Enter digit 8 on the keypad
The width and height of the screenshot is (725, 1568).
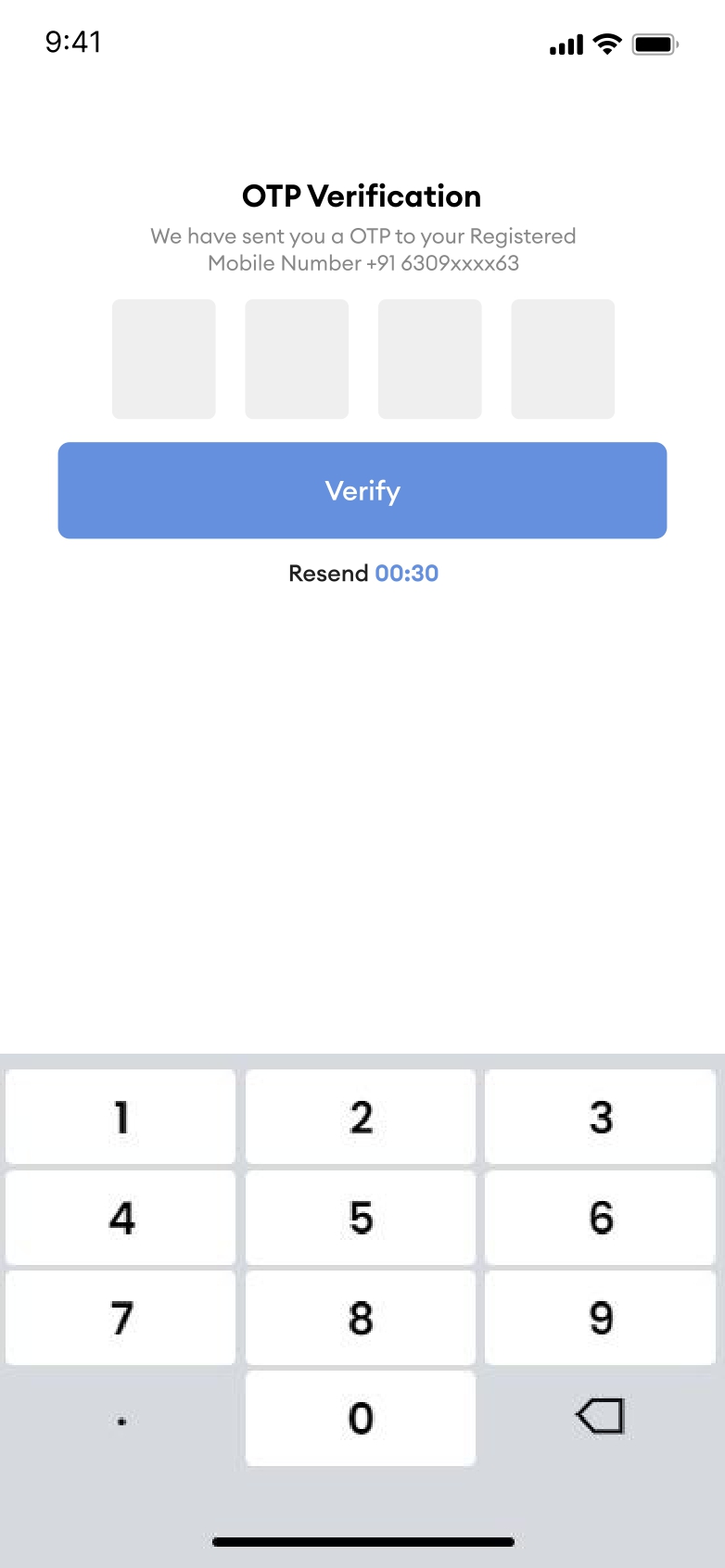coord(361,1318)
